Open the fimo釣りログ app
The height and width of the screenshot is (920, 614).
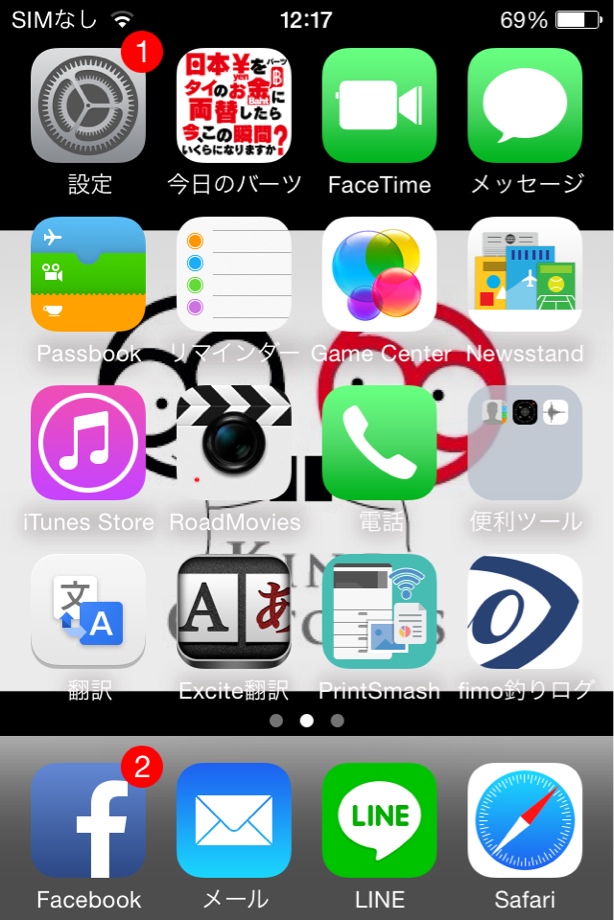pos(525,611)
